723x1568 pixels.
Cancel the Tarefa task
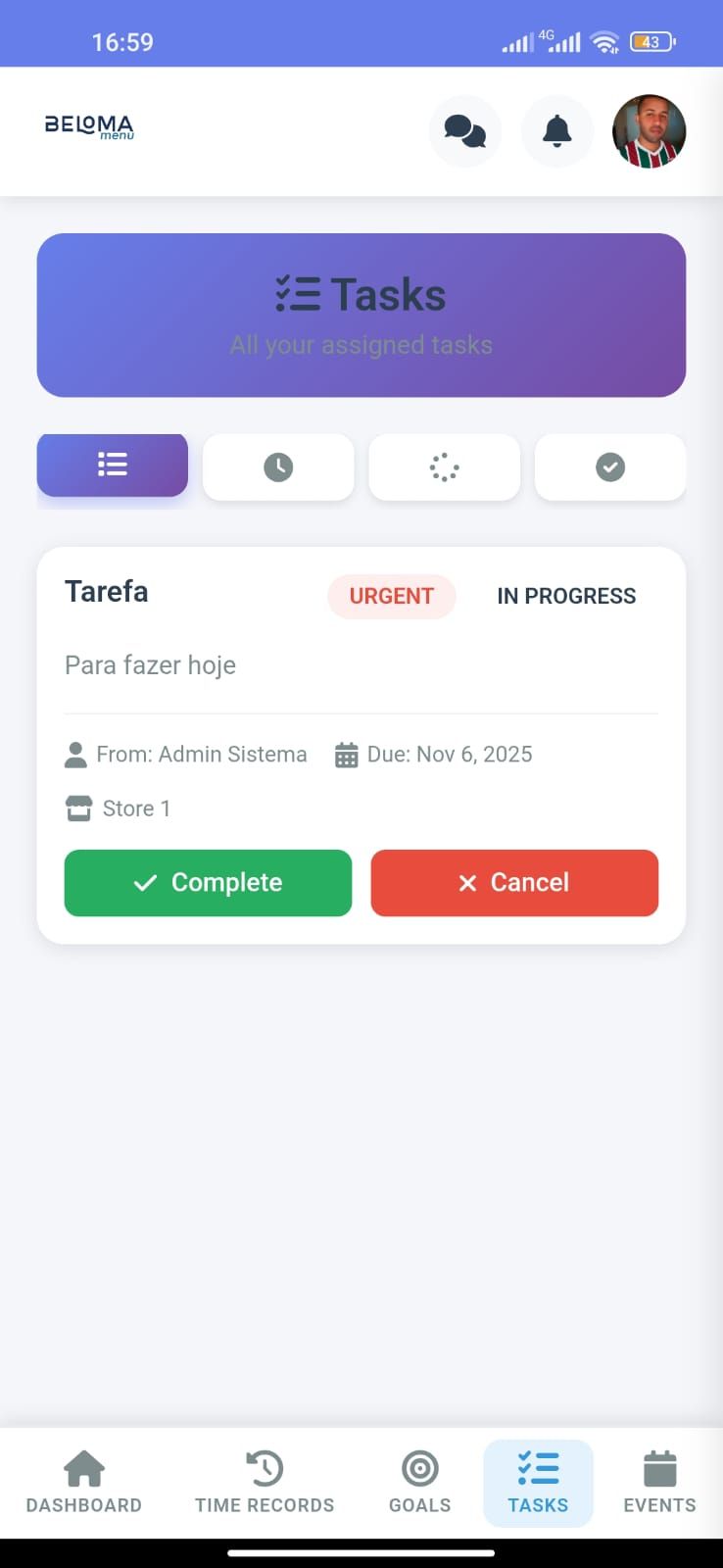514,882
